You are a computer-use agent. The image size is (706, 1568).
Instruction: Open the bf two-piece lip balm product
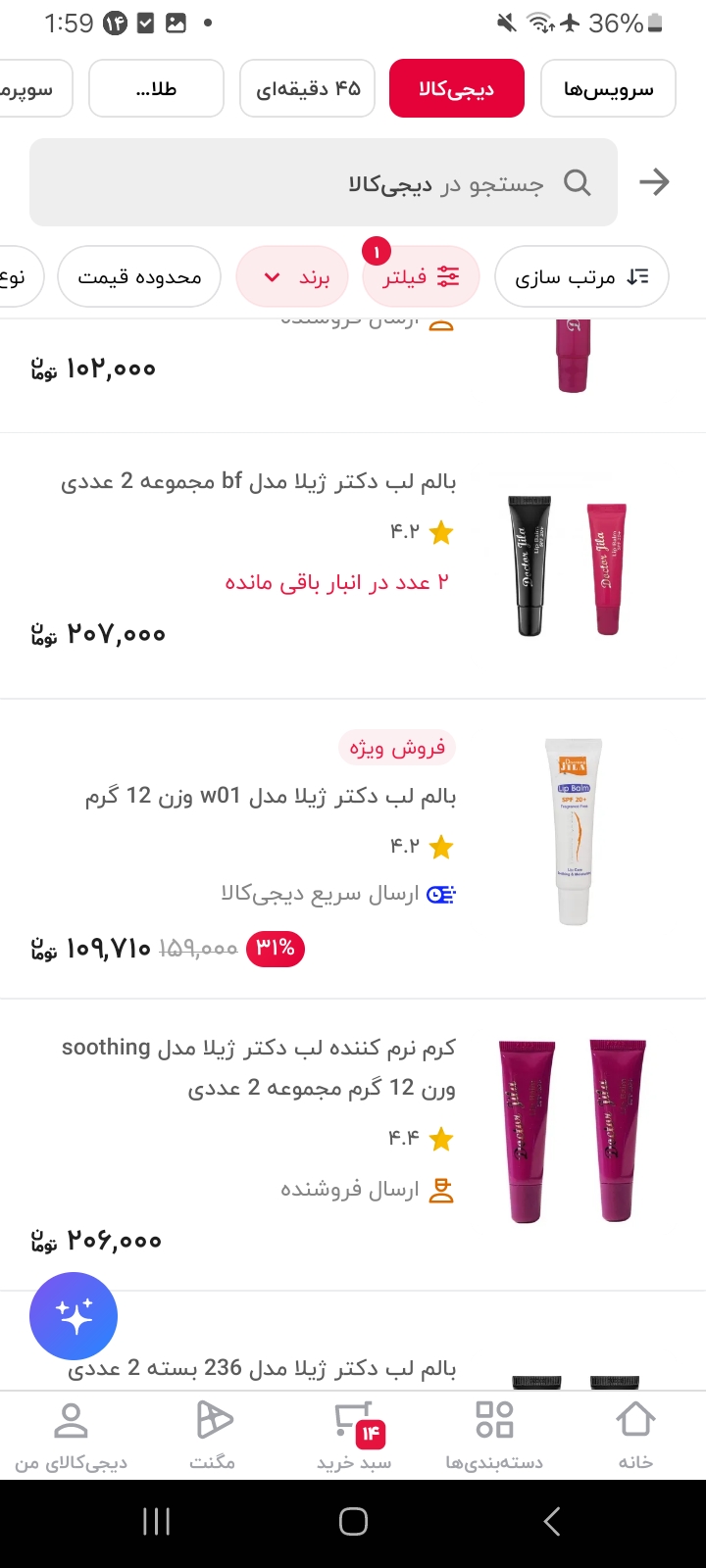coord(259,481)
